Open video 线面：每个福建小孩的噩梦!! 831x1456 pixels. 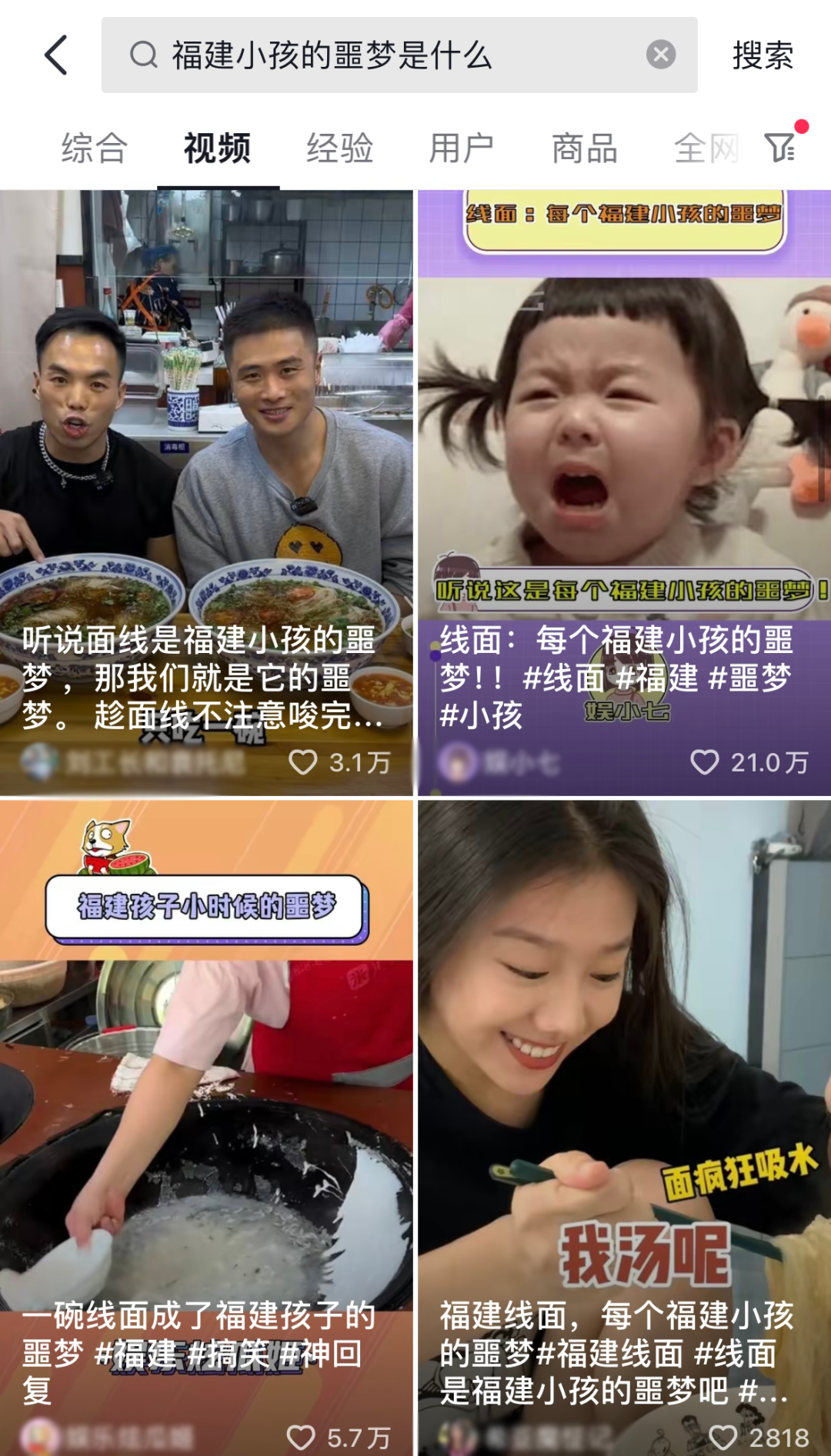[624, 461]
